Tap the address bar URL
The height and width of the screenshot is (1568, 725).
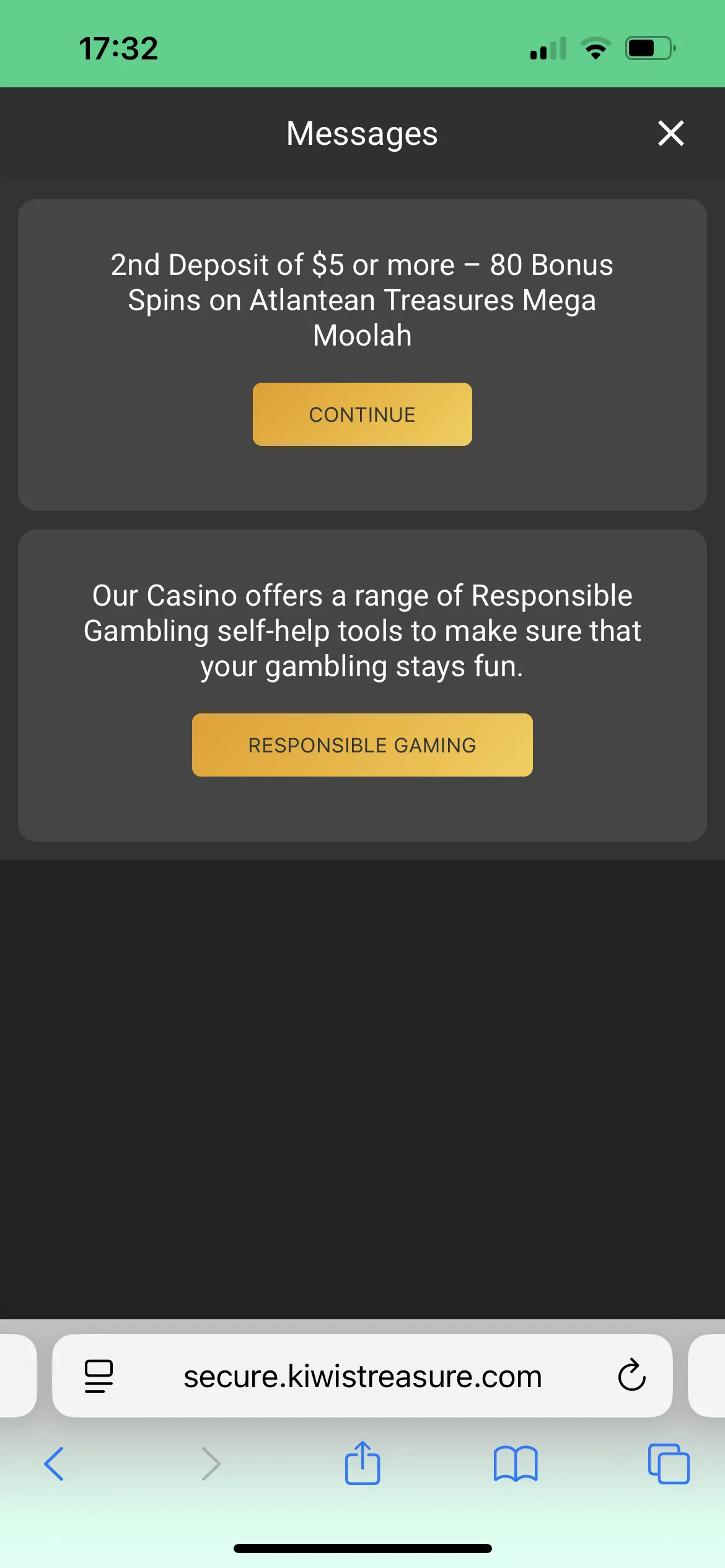pos(362,1376)
